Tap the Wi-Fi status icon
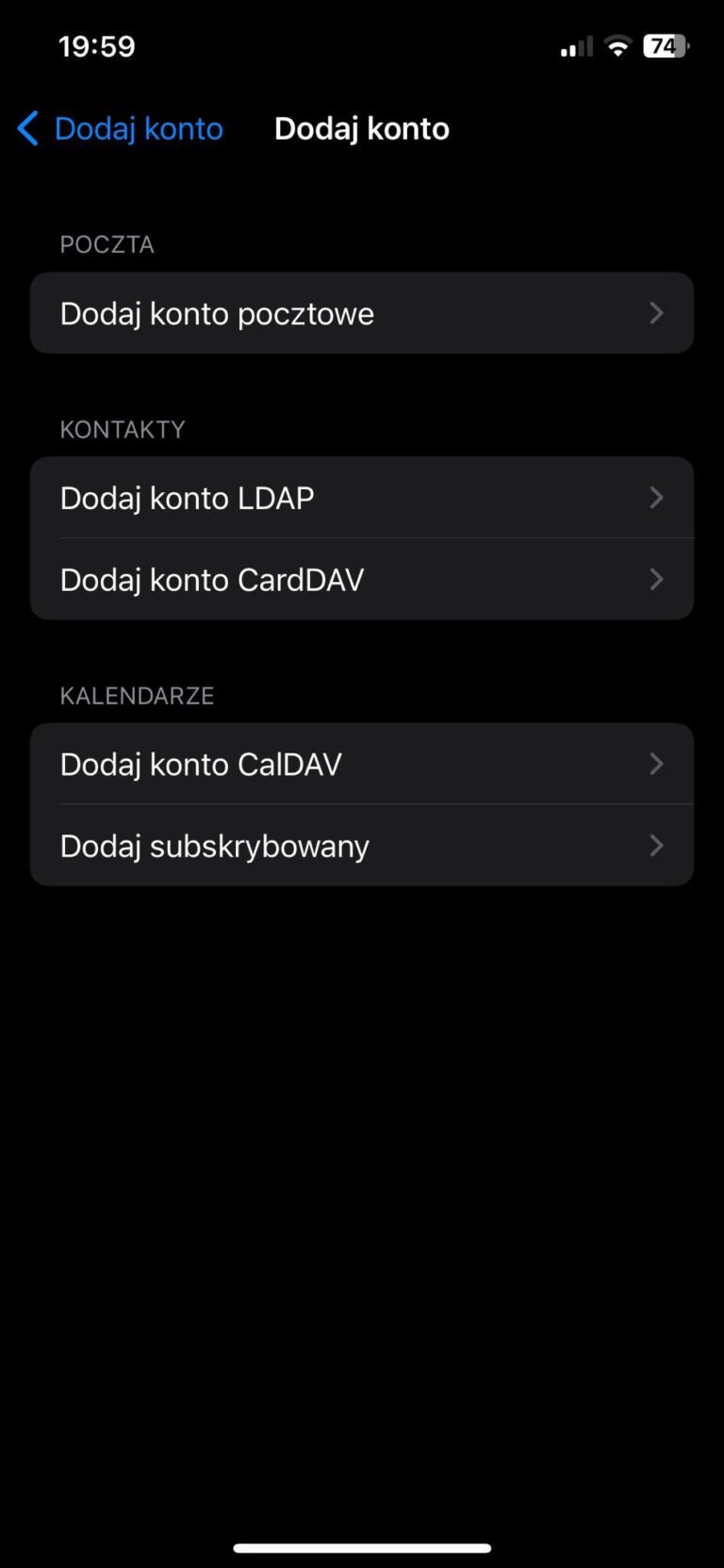 (617, 45)
